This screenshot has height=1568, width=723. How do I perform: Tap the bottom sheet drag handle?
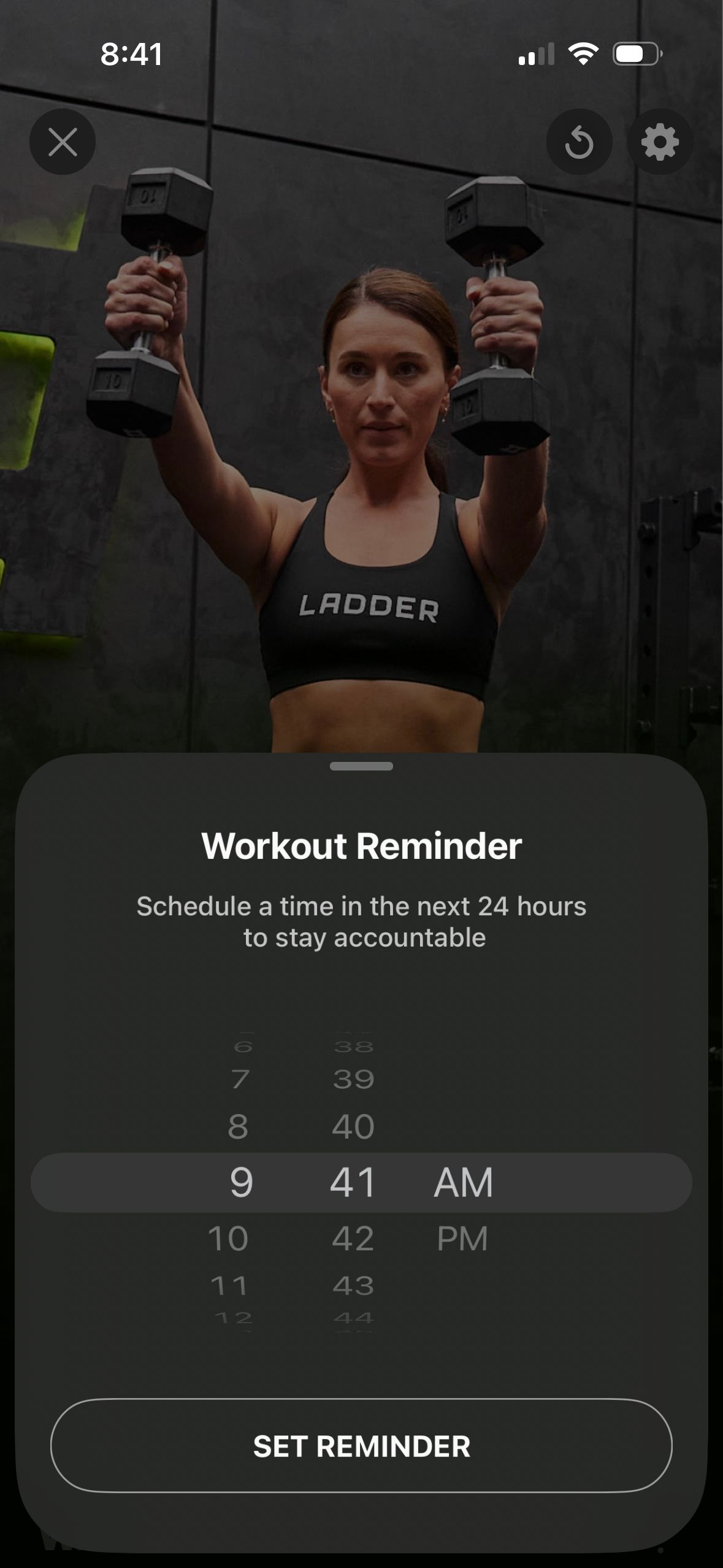361,766
